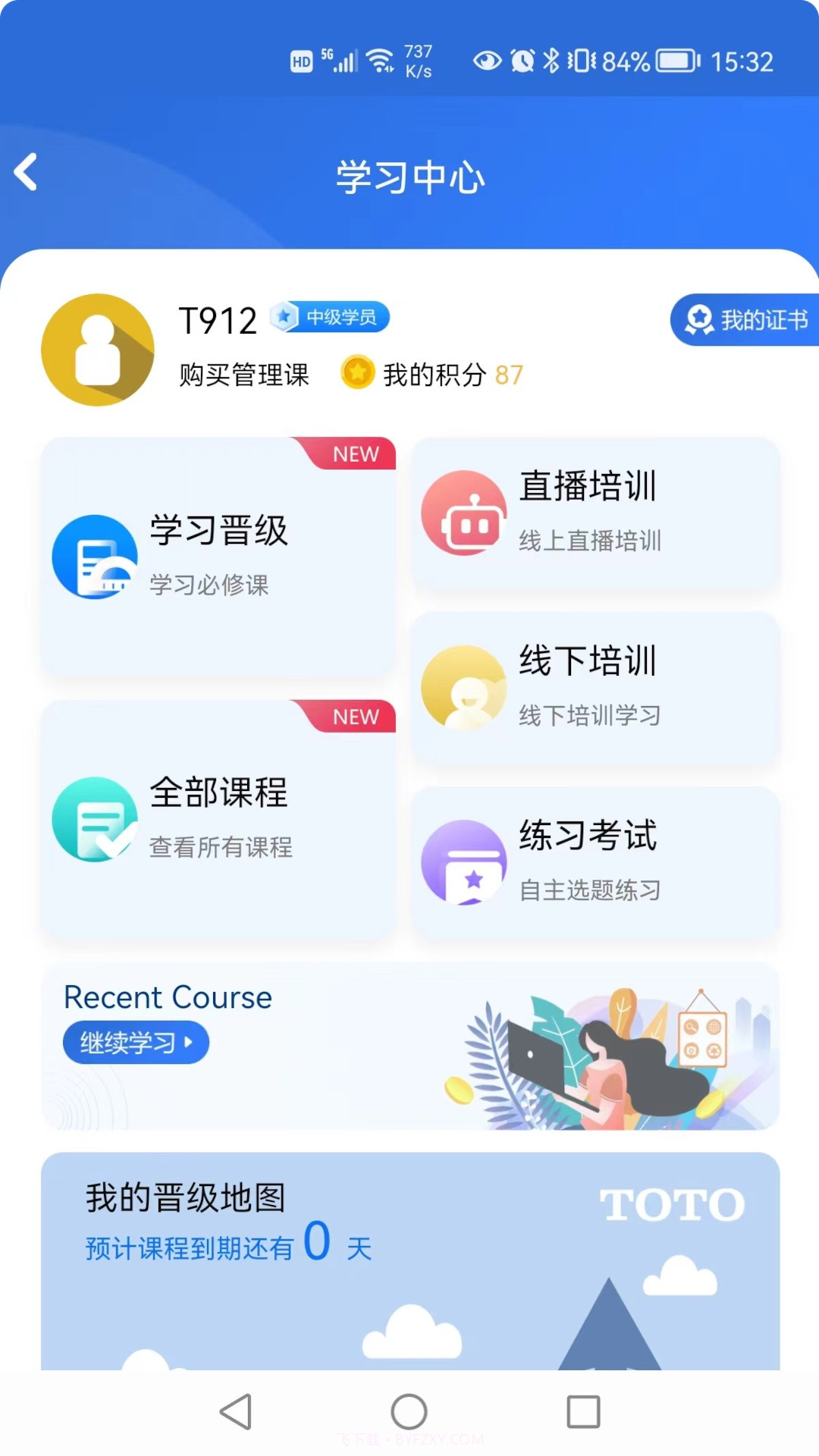Tap the recent apps square navigation icon
Screen dimensions: 819x1456
[x=582, y=1410]
